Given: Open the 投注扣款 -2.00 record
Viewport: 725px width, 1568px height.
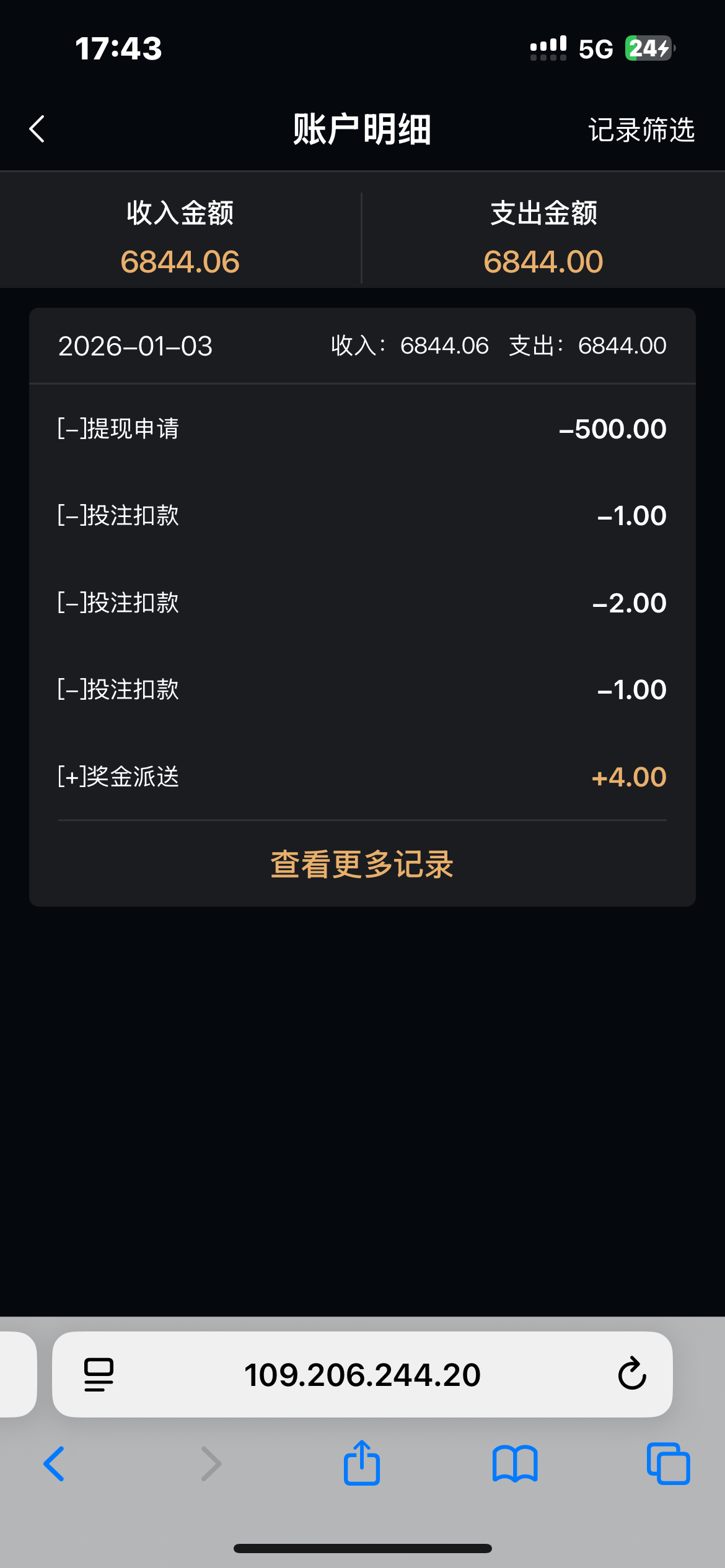Looking at the screenshot, I should click(x=362, y=603).
